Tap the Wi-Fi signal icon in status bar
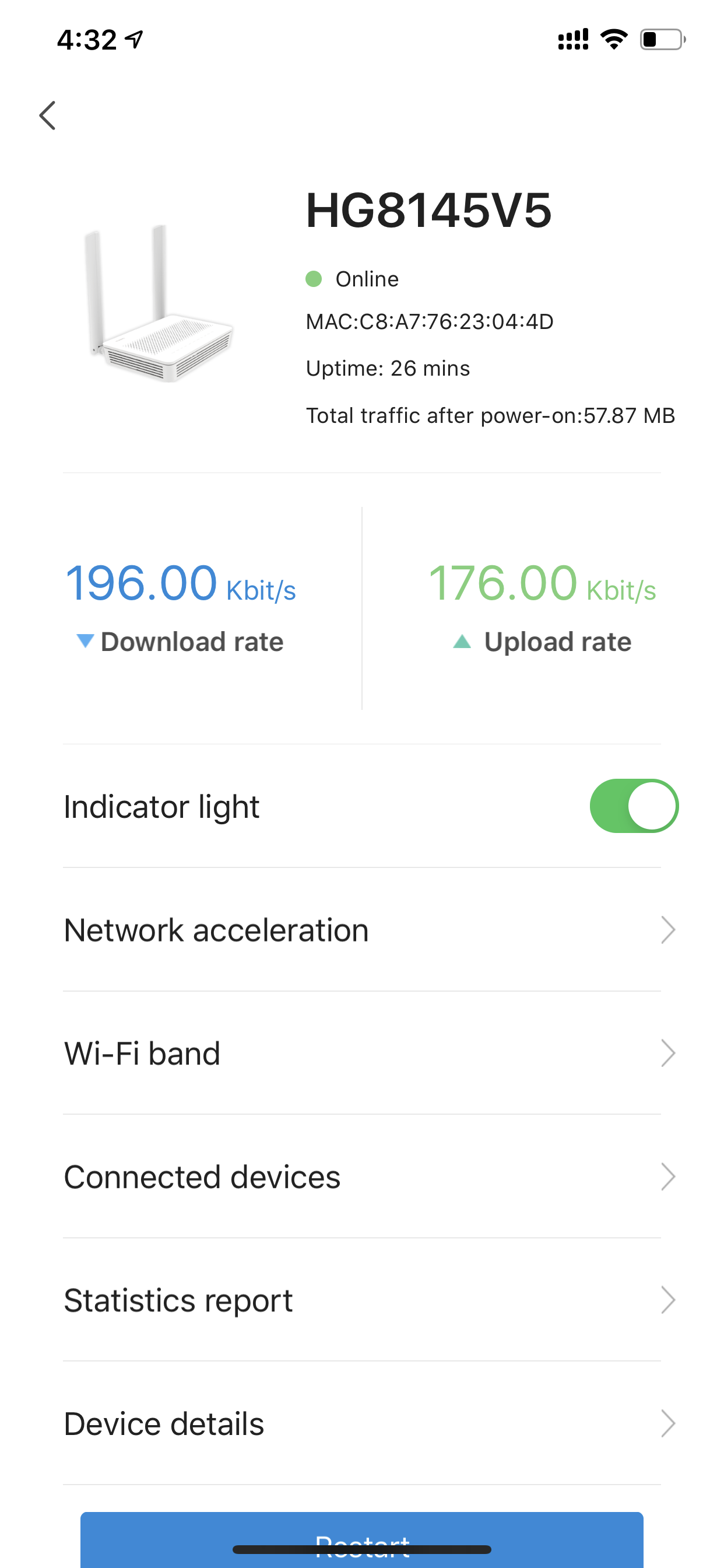The width and height of the screenshot is (724, 1568). click(x=613, y=39)
